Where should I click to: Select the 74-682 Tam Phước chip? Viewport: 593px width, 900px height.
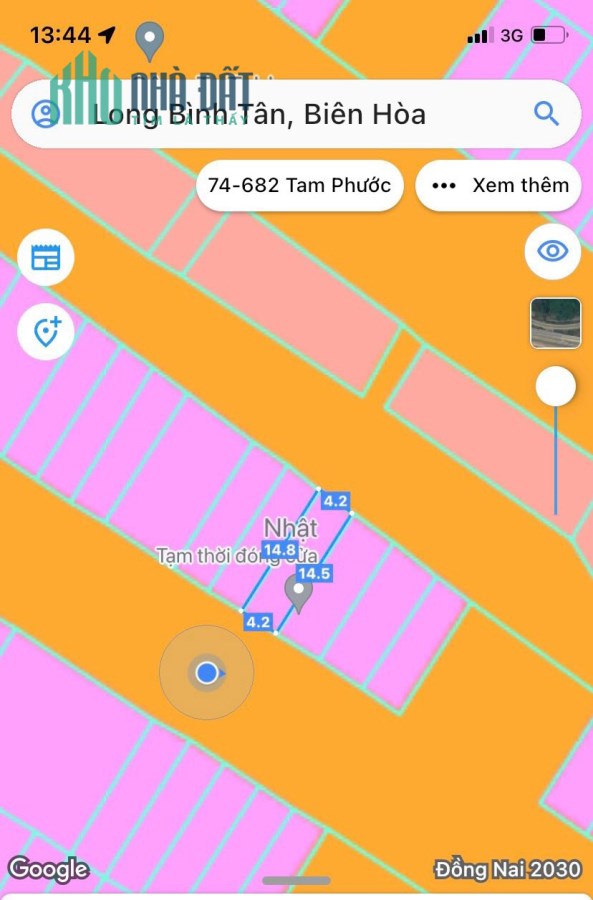pos(299,185)
